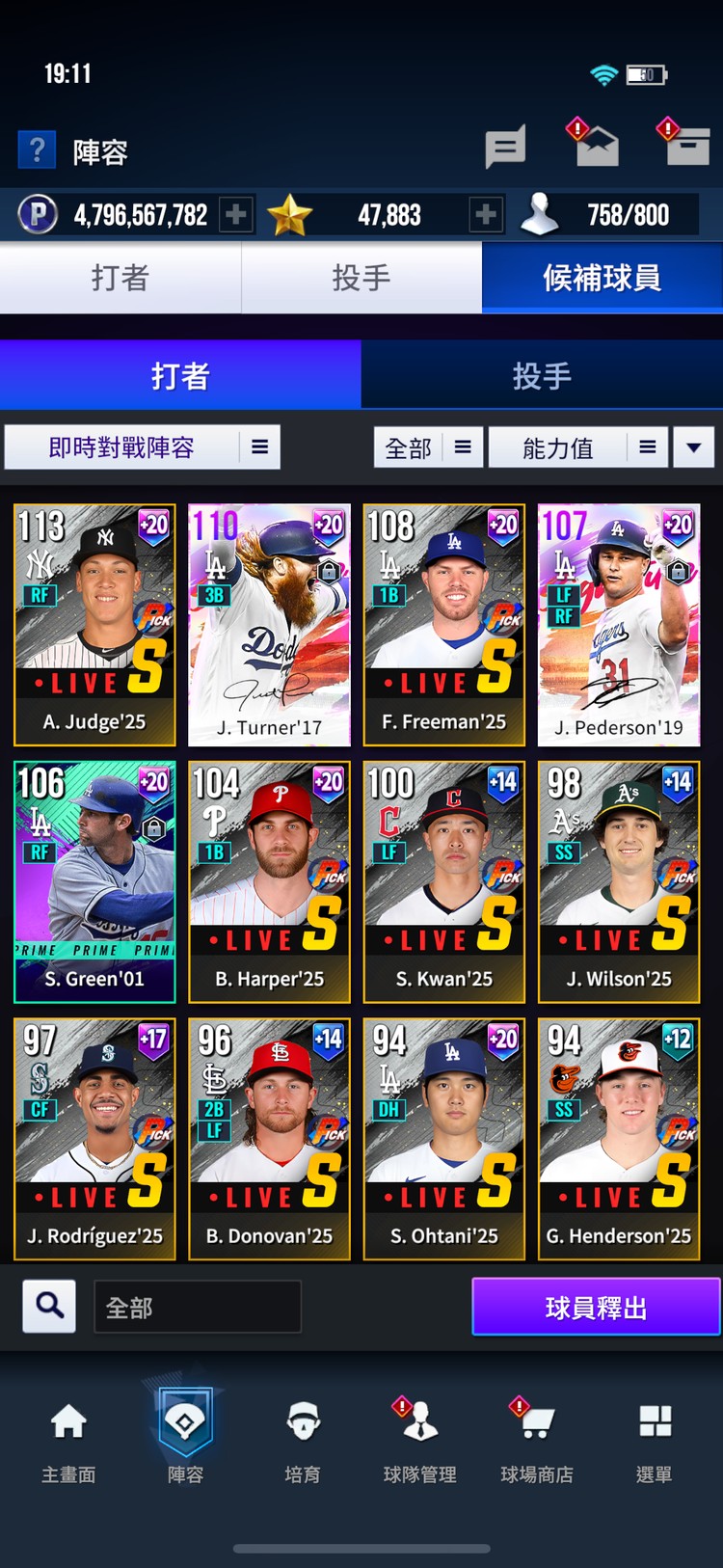Open the gift box storage icon
Image resolution: width=723 pixels, height=1568 pixels.
(x=688, y=148)
